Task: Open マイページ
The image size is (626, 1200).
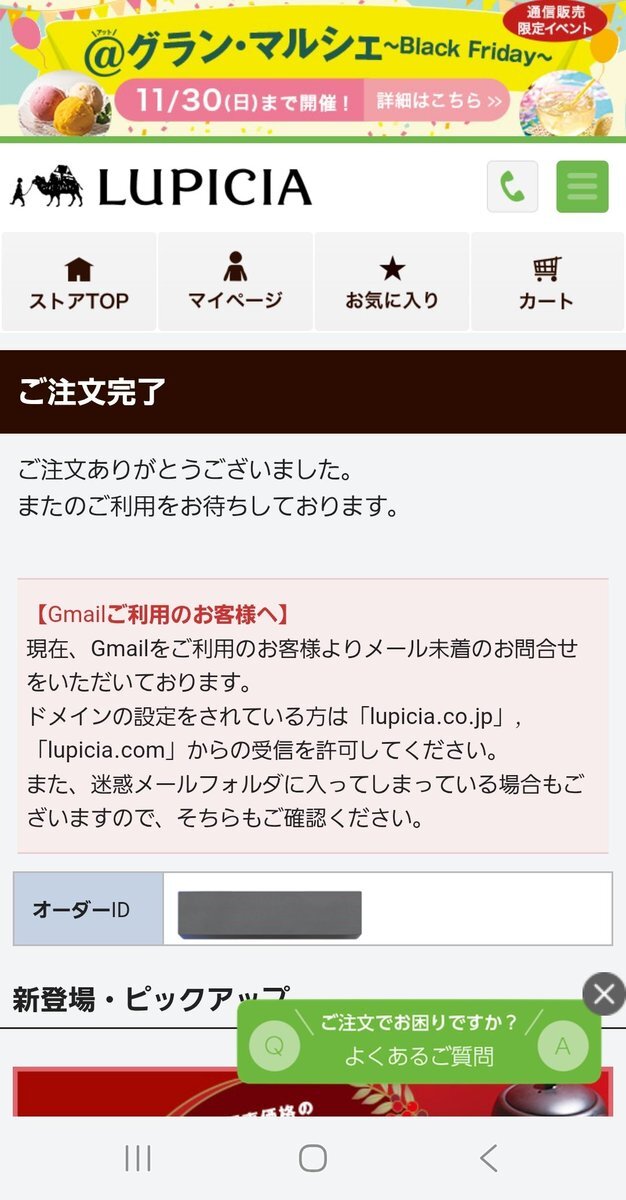Action: point(235,282)
